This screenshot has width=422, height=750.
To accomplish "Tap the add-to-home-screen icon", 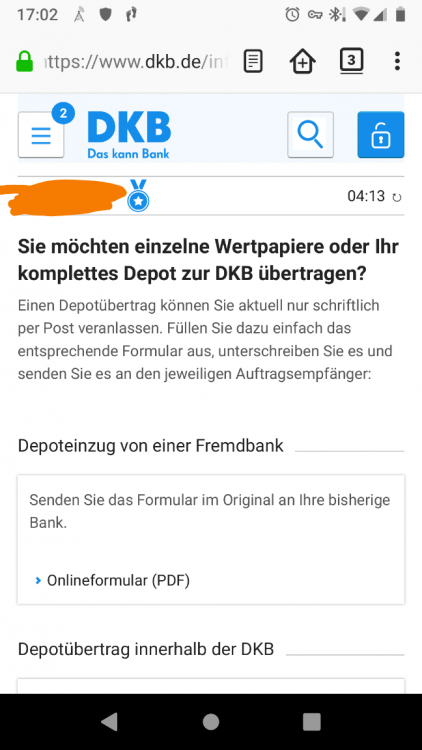I will click(302, 61).
